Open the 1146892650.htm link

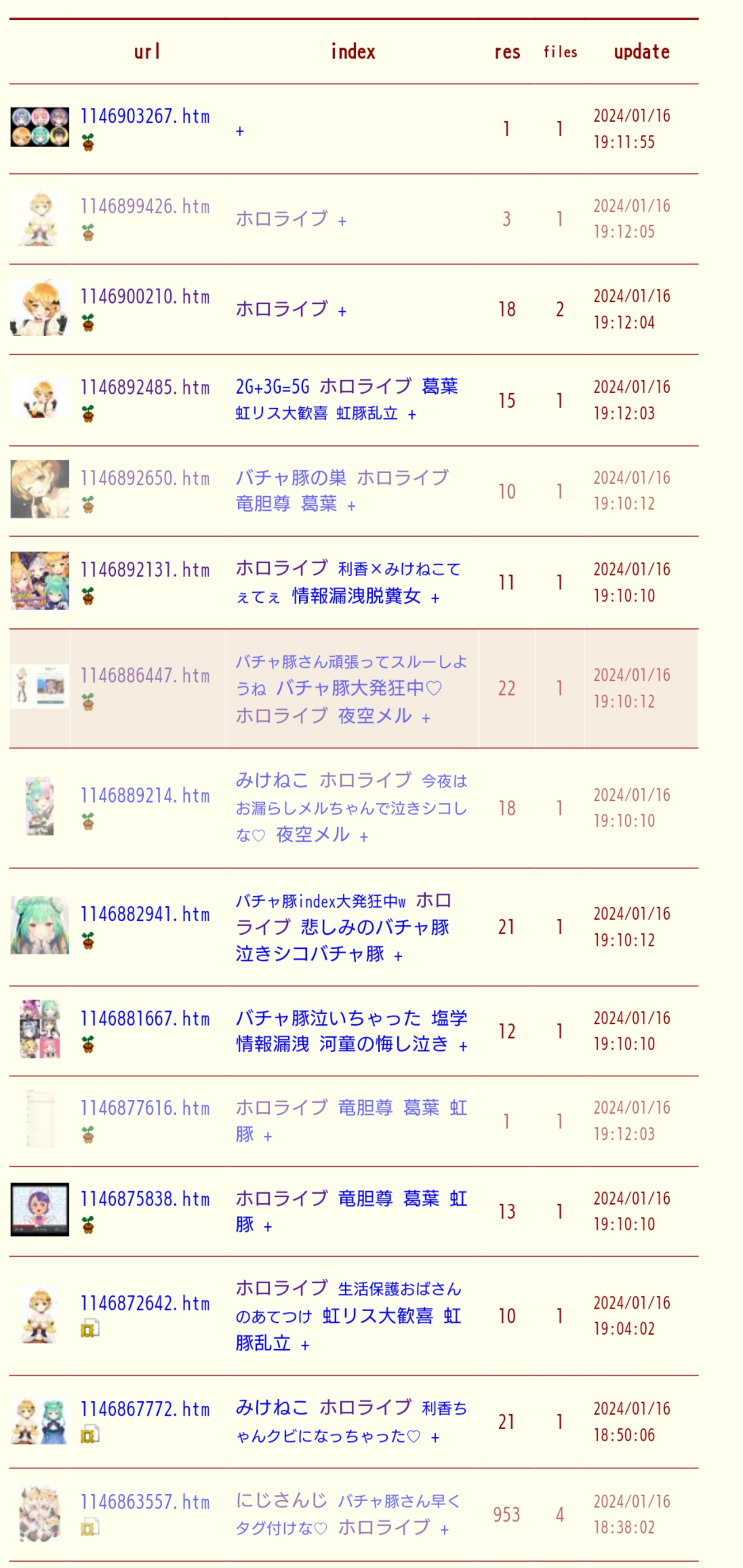click(x=145, y=478)
